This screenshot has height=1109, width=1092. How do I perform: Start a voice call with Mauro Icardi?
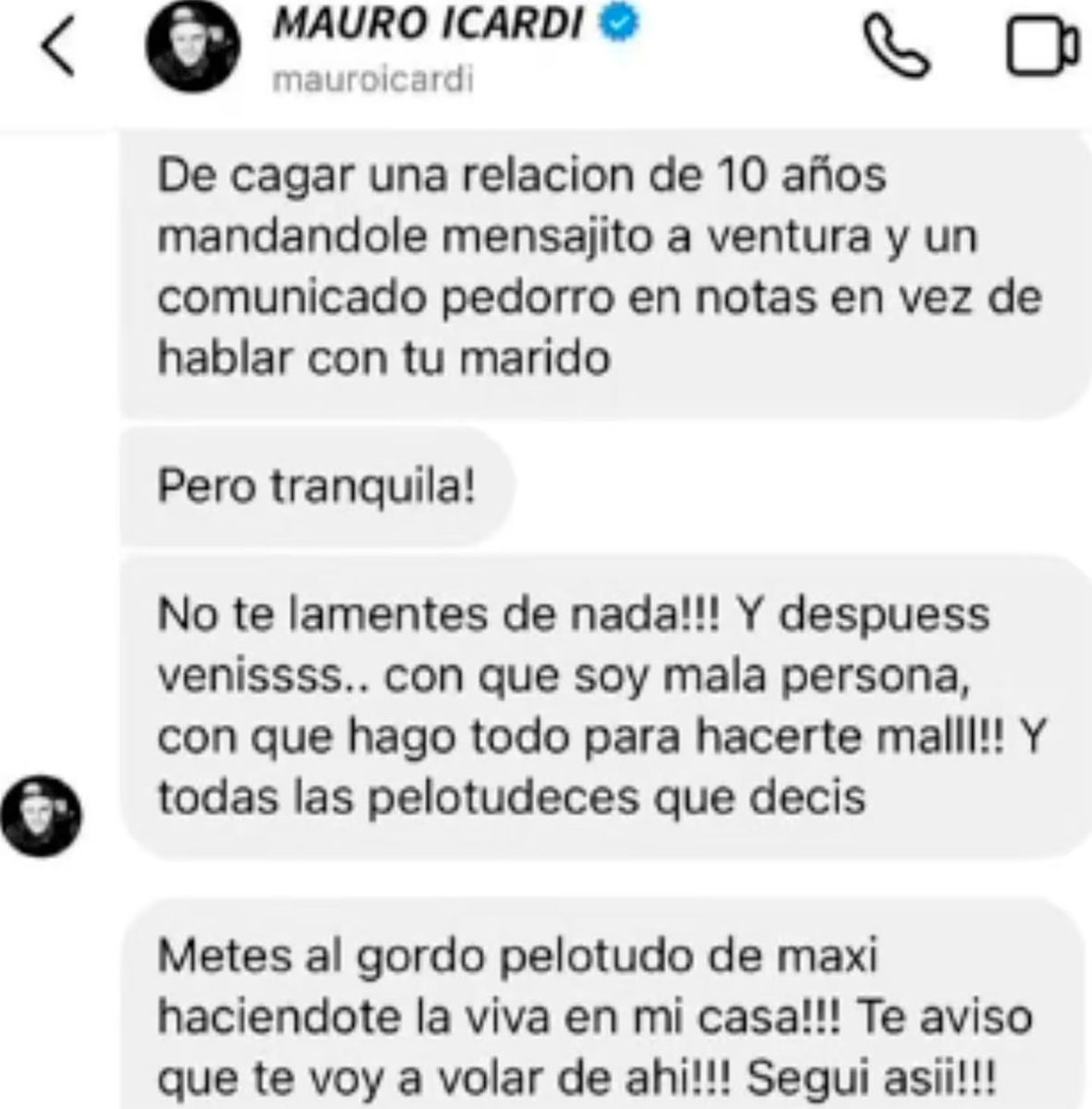(895, 47)
